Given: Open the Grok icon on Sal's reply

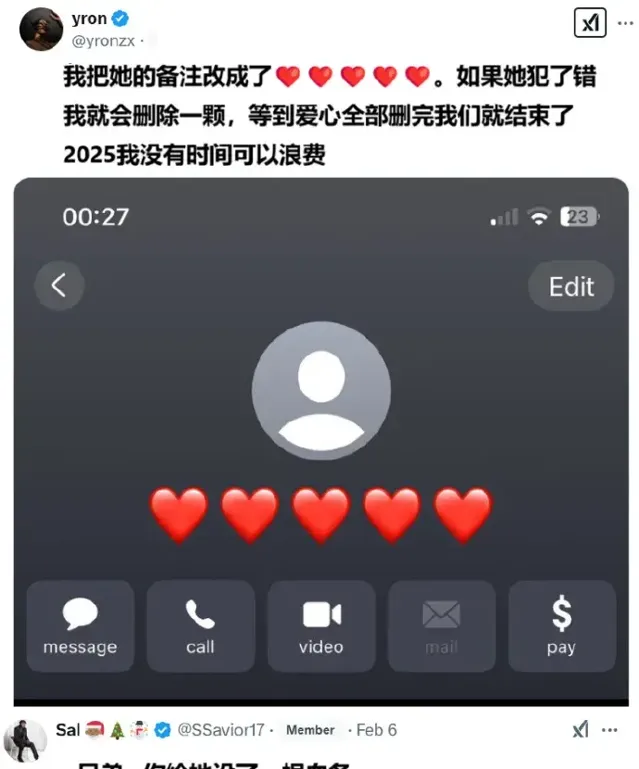Looking at the screenshot, I should [x=582, y=730].
